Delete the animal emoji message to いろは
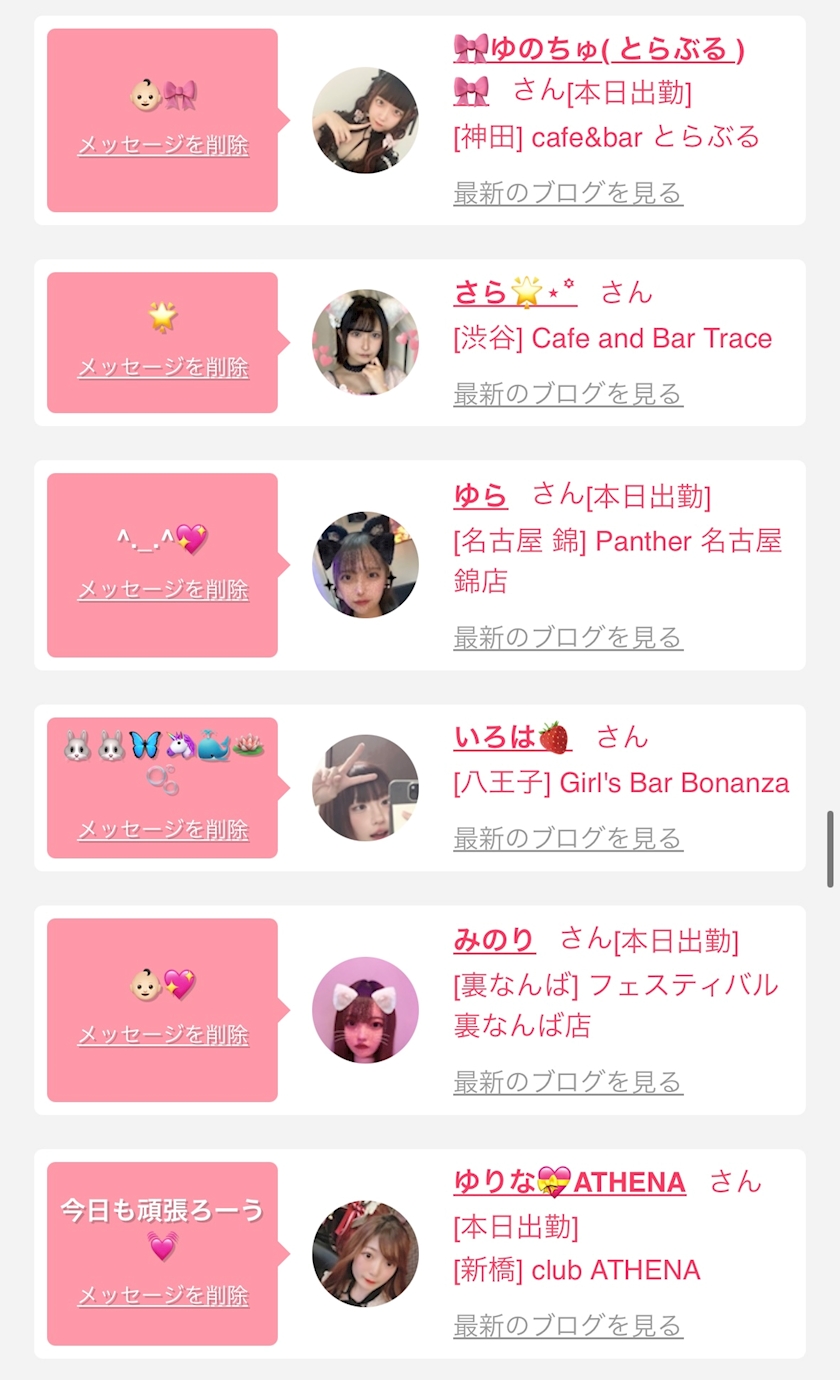 (x=163, y=829)
